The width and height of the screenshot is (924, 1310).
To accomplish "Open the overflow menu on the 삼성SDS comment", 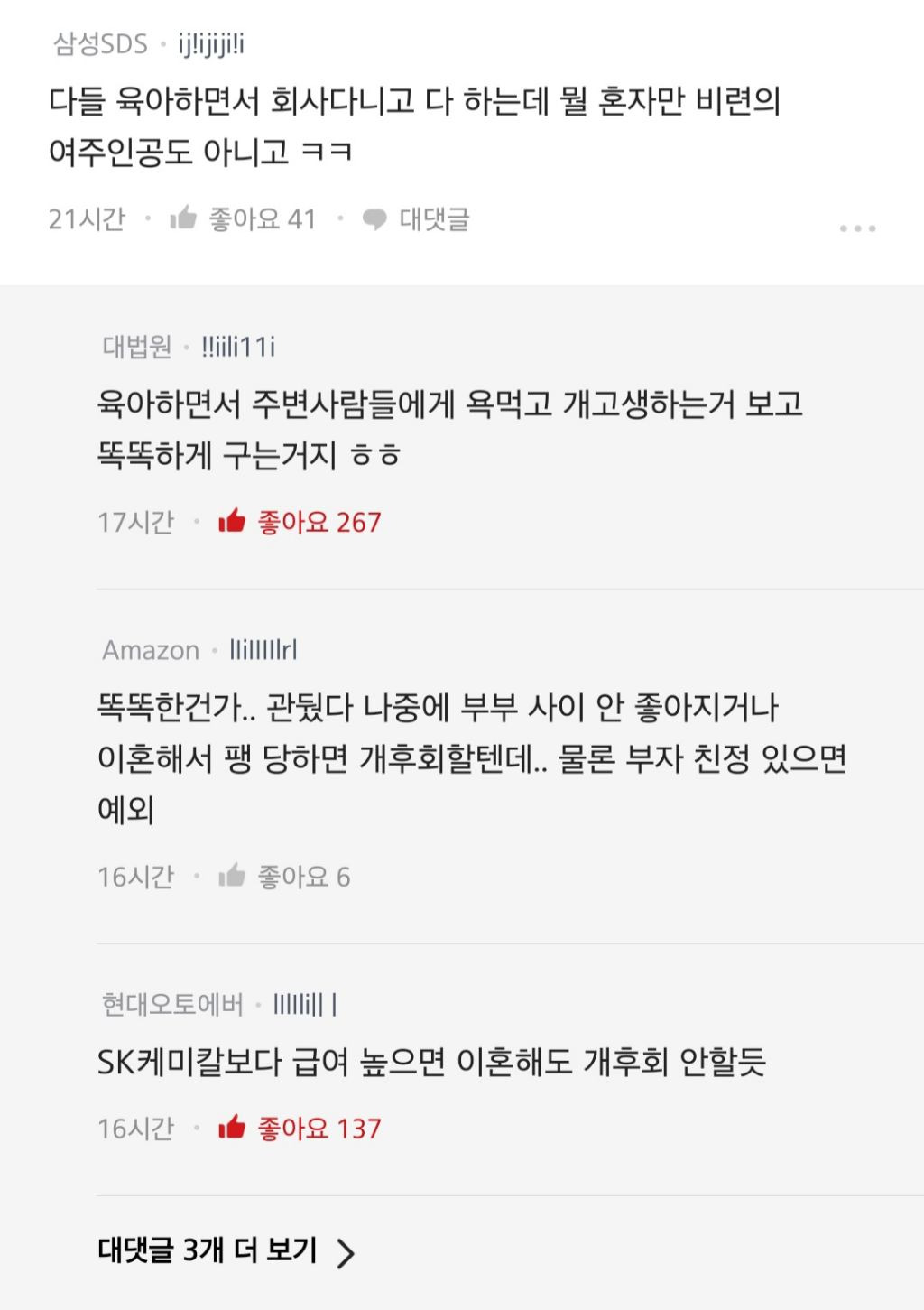I will tap(857, 228).
